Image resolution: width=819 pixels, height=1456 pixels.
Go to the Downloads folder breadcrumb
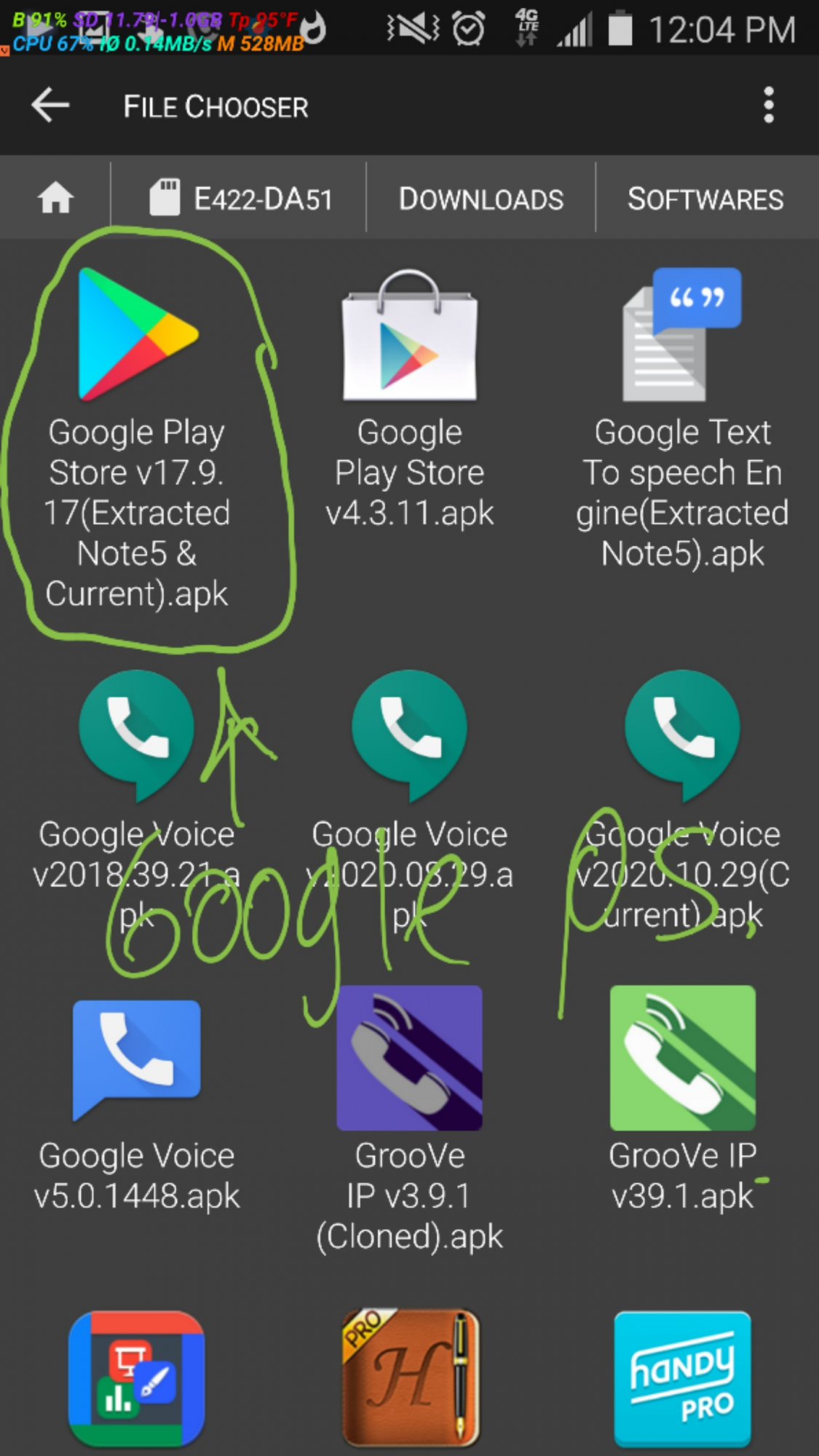(480, 198)
